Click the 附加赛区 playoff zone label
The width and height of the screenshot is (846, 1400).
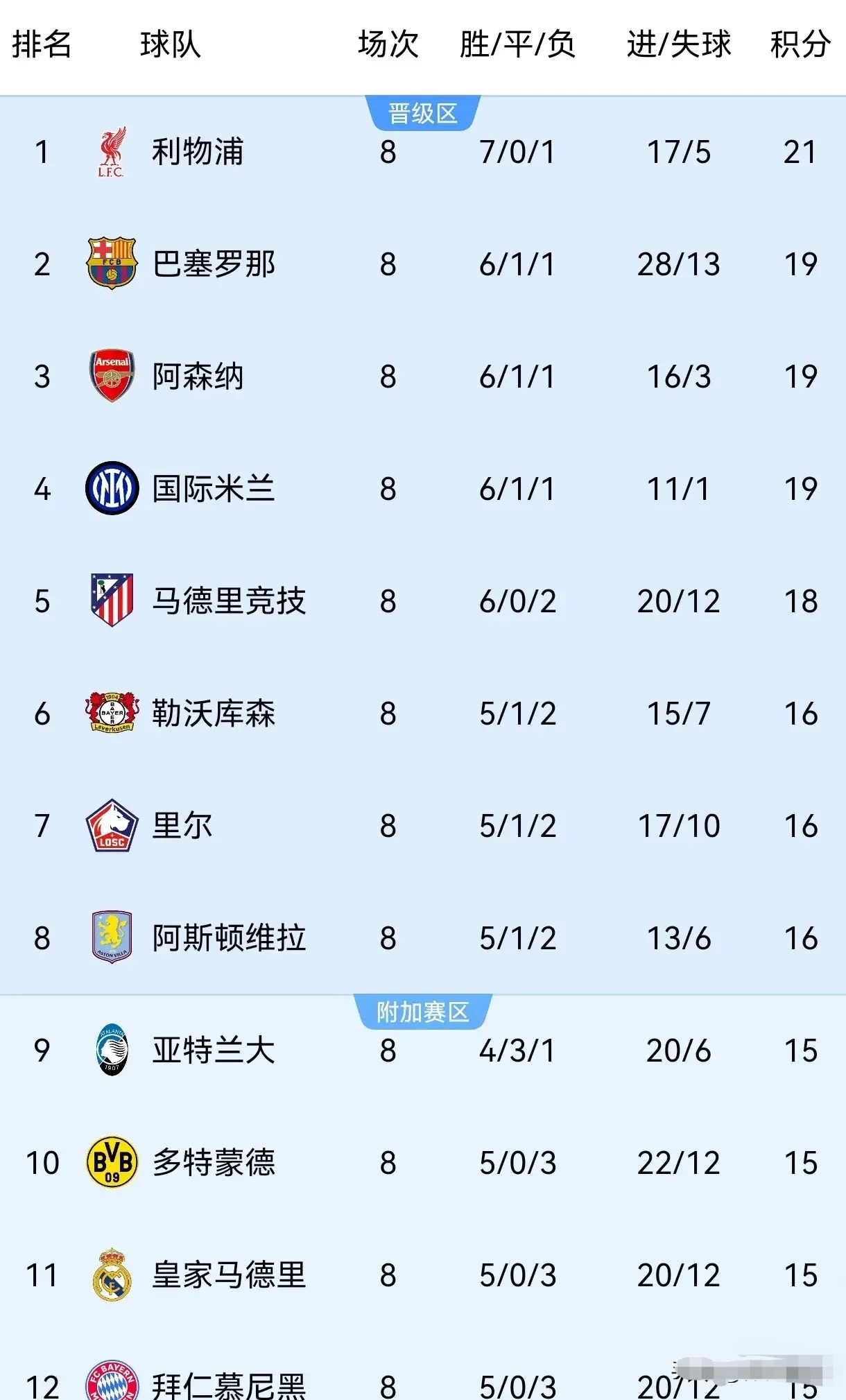coord(424,1012)
